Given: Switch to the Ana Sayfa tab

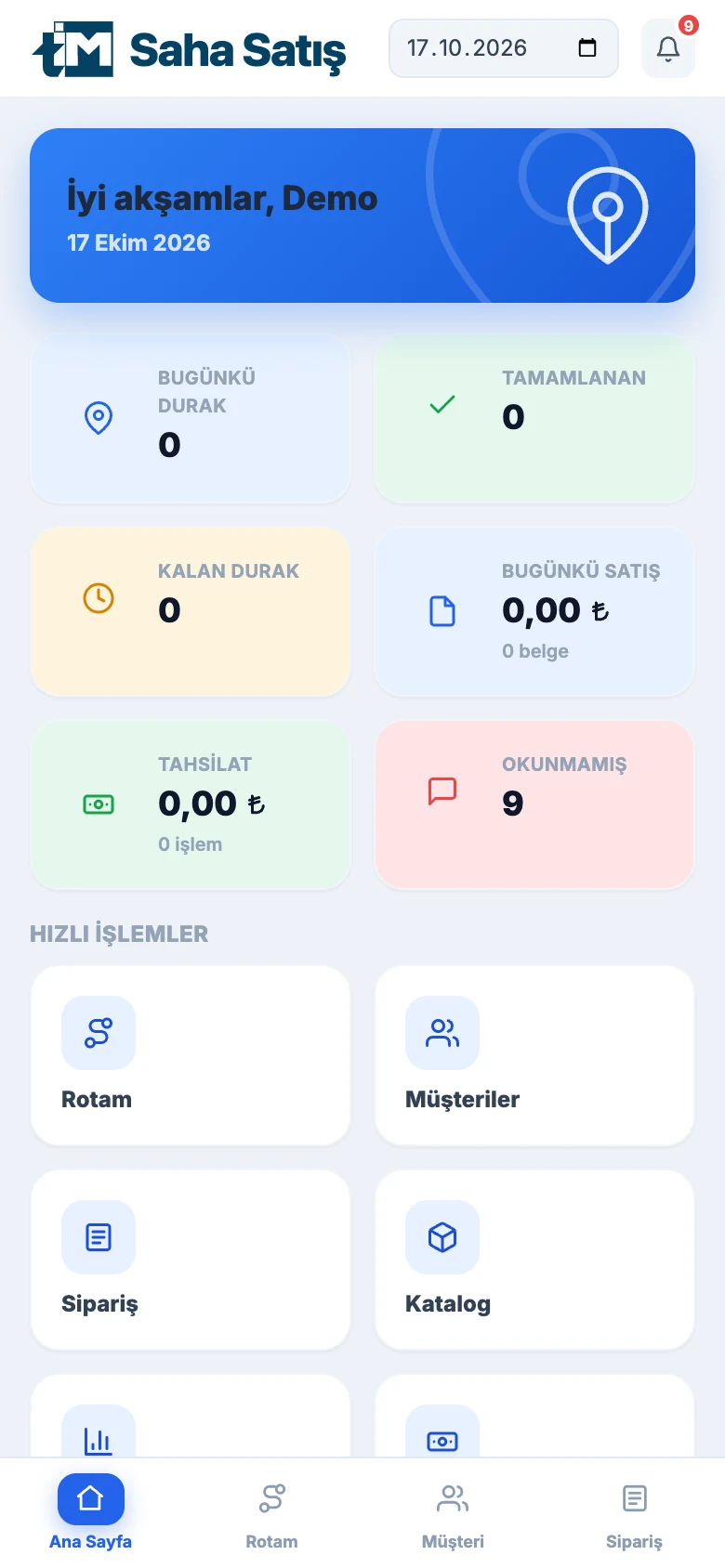Looking at the screenshot, I should (x=90, y=1512).
